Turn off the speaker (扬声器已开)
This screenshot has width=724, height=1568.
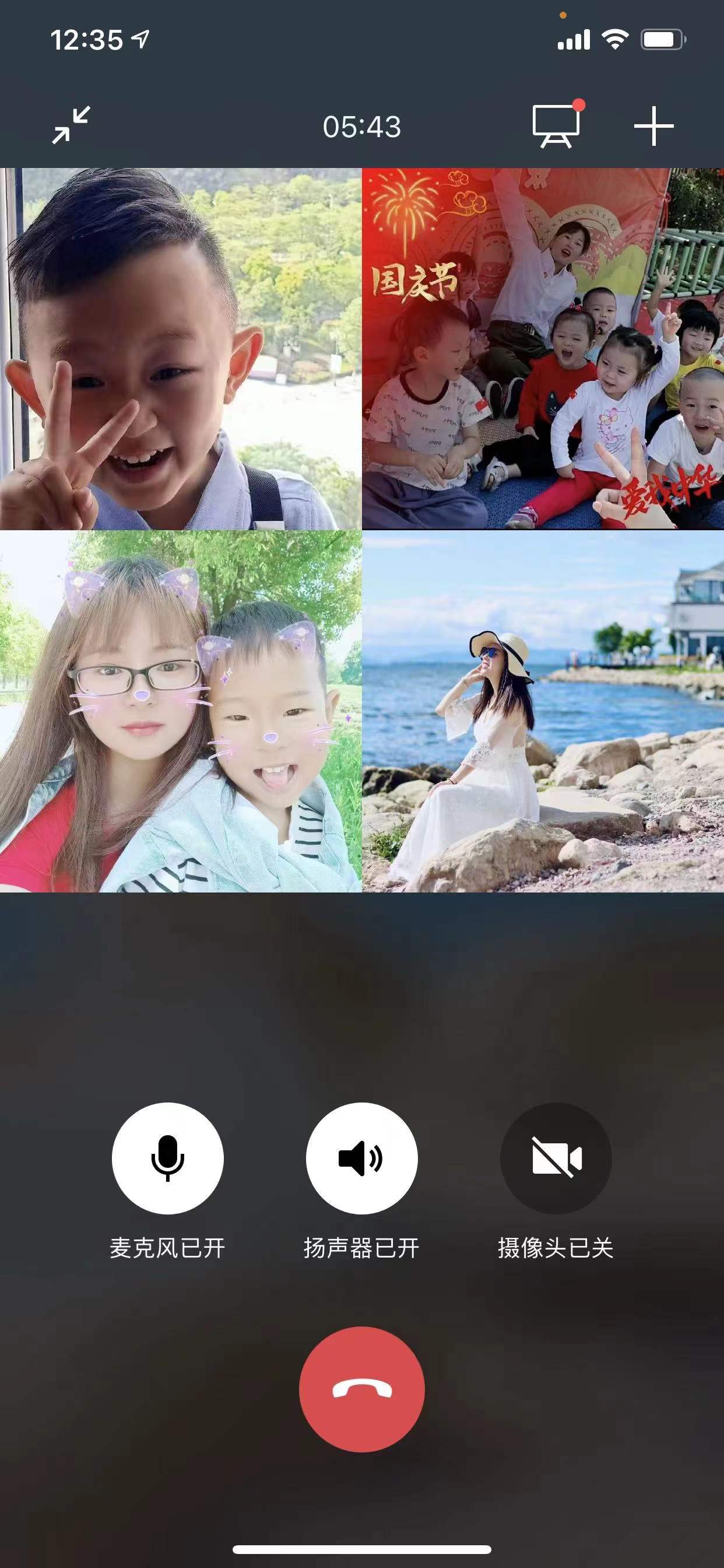pos(361,1158)
